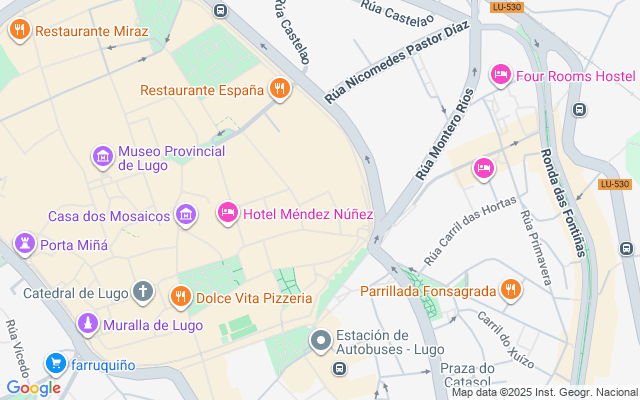Tap the Muralla de Lugo landmark pin
The height and width of the screenshot is (400, 640).
(89, 324)
